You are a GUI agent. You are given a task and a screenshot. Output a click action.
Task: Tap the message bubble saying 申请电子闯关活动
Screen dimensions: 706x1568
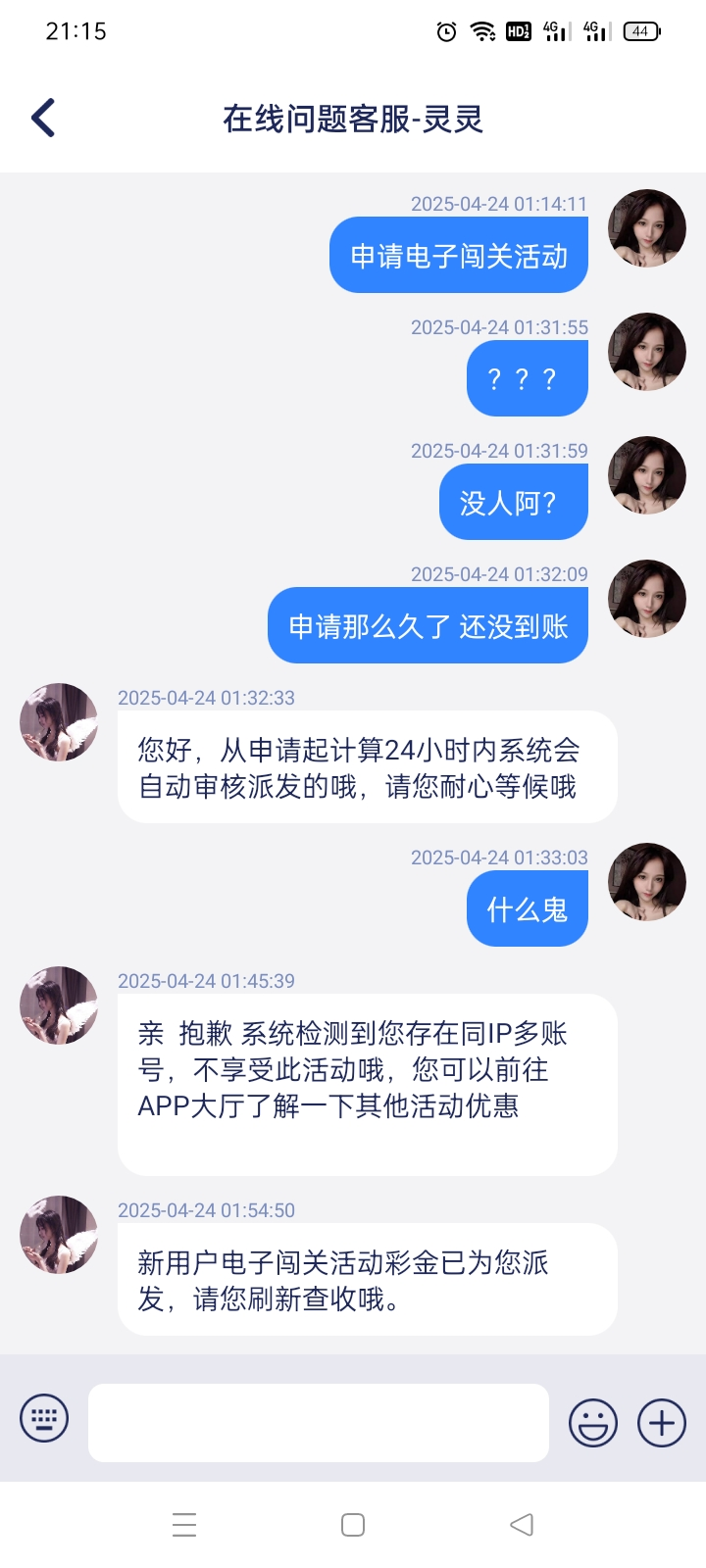(458, 254)
